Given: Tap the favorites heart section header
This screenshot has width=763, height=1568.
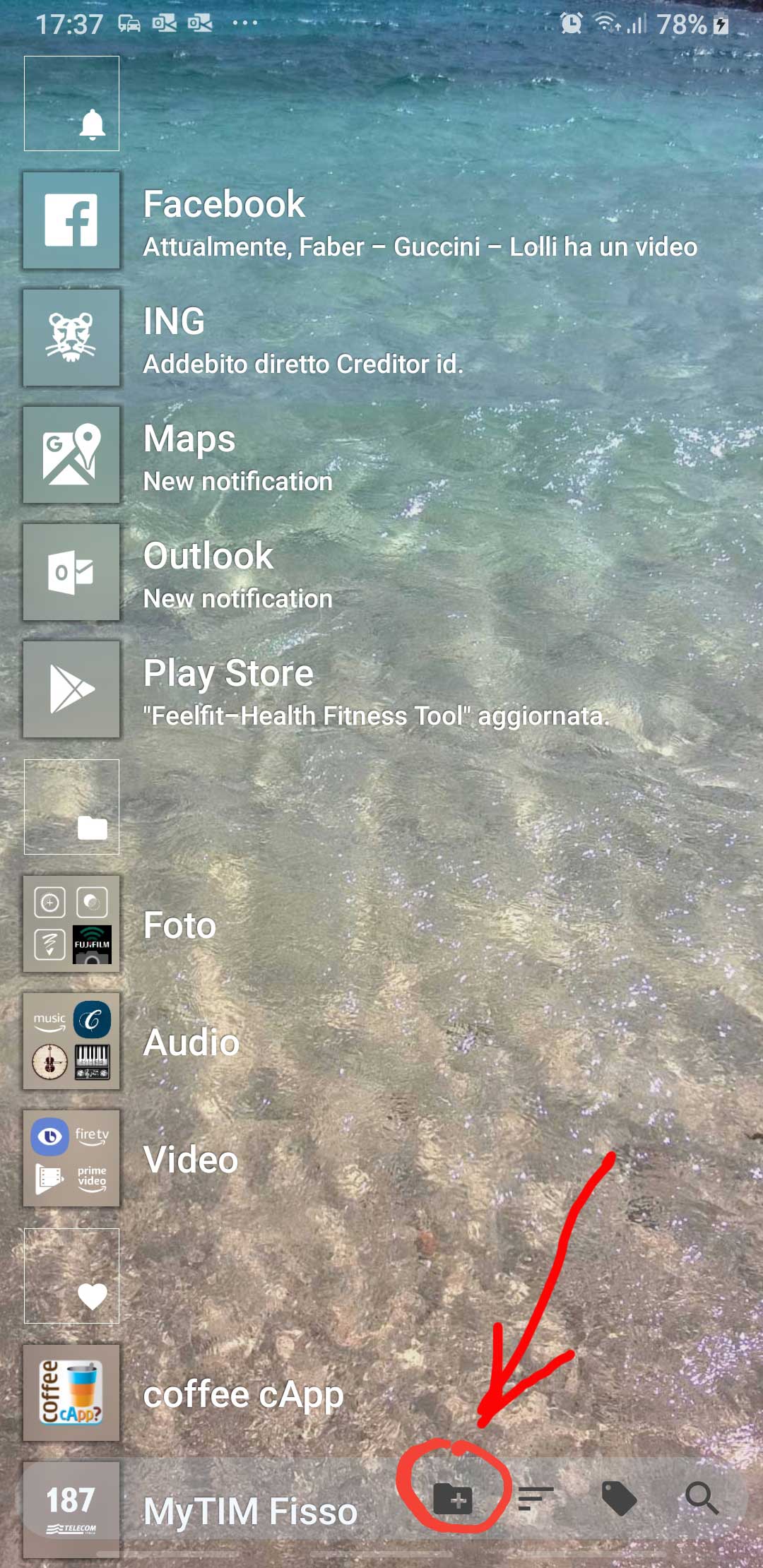Looking at the screenshot, I should click(x=71, y=1276).
